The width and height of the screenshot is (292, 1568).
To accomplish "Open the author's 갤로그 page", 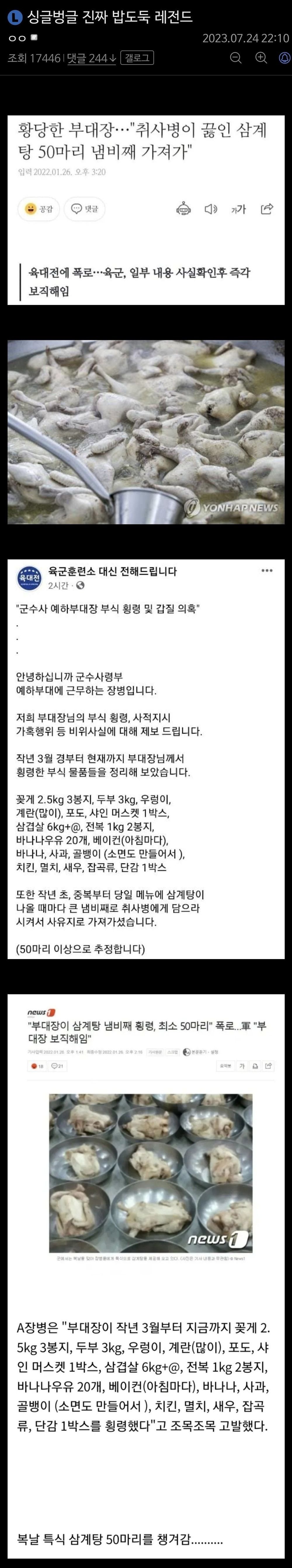I will coord(138,58).
